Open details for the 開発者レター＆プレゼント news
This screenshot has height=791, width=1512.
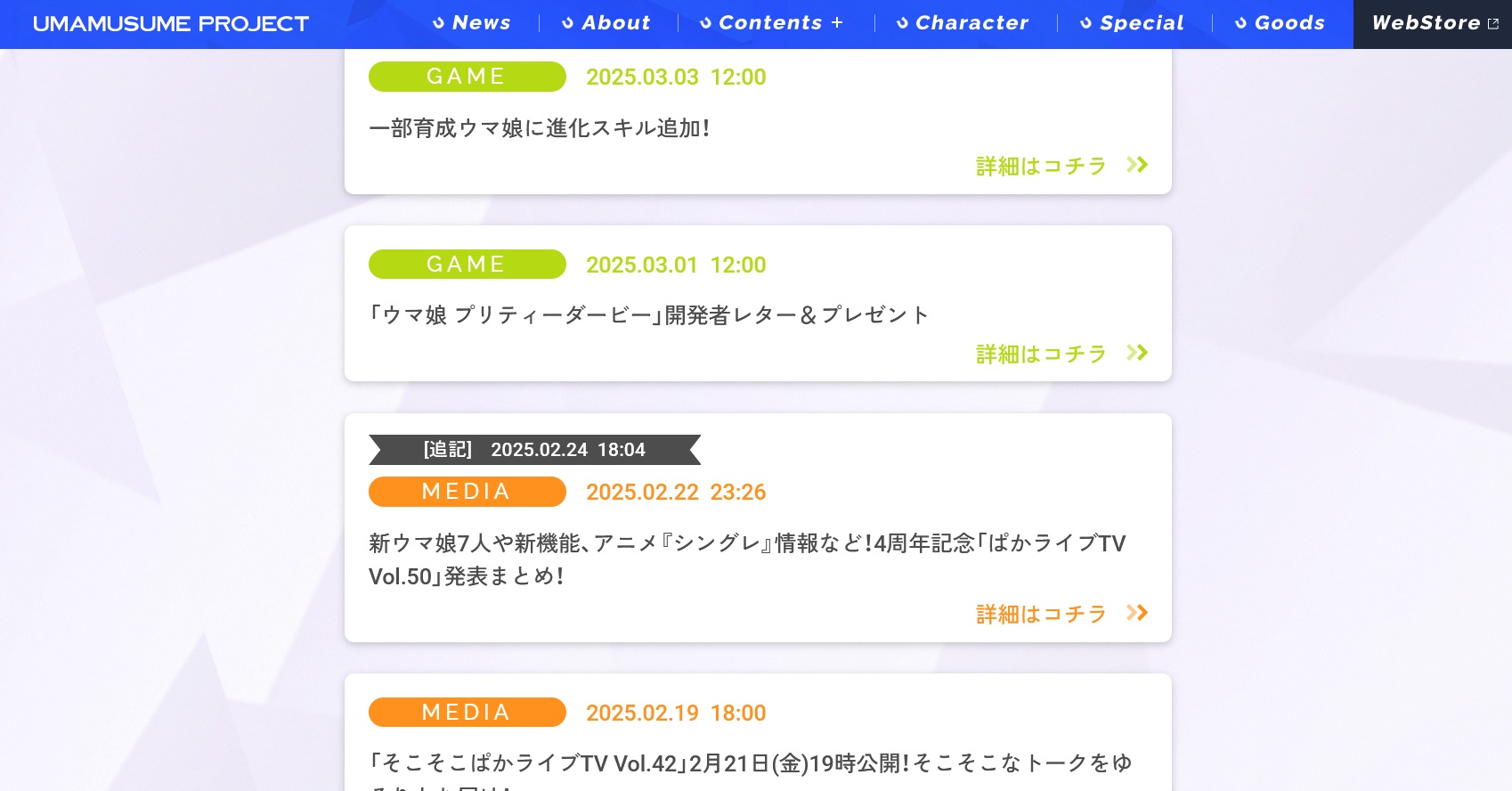point(1061,354)
